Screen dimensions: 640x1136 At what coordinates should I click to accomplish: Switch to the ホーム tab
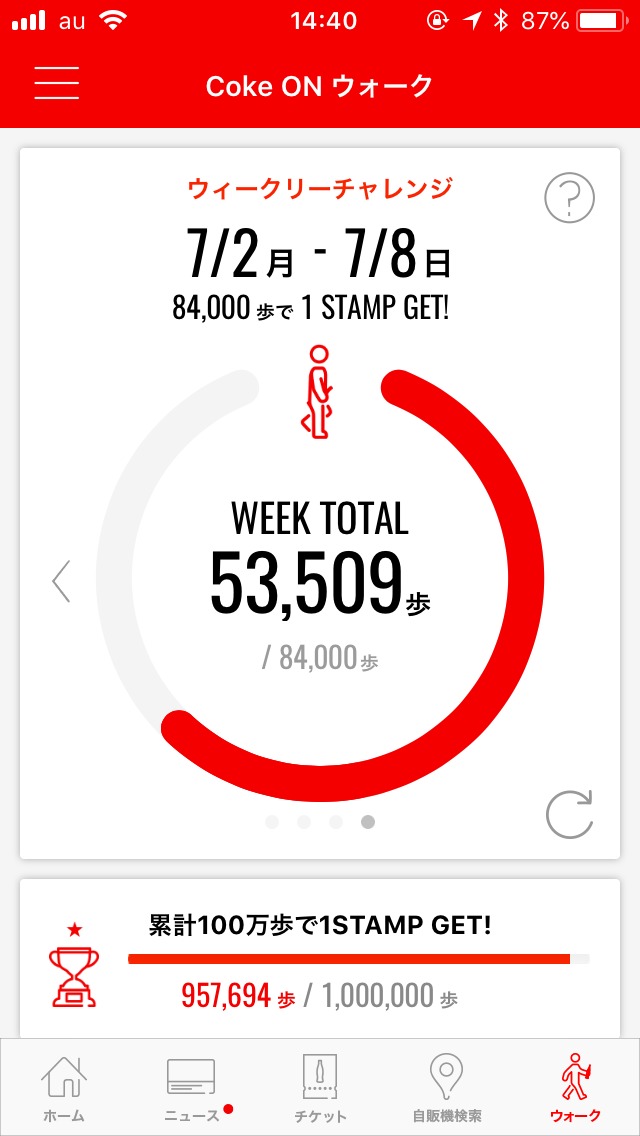[x=64, y=1089]
